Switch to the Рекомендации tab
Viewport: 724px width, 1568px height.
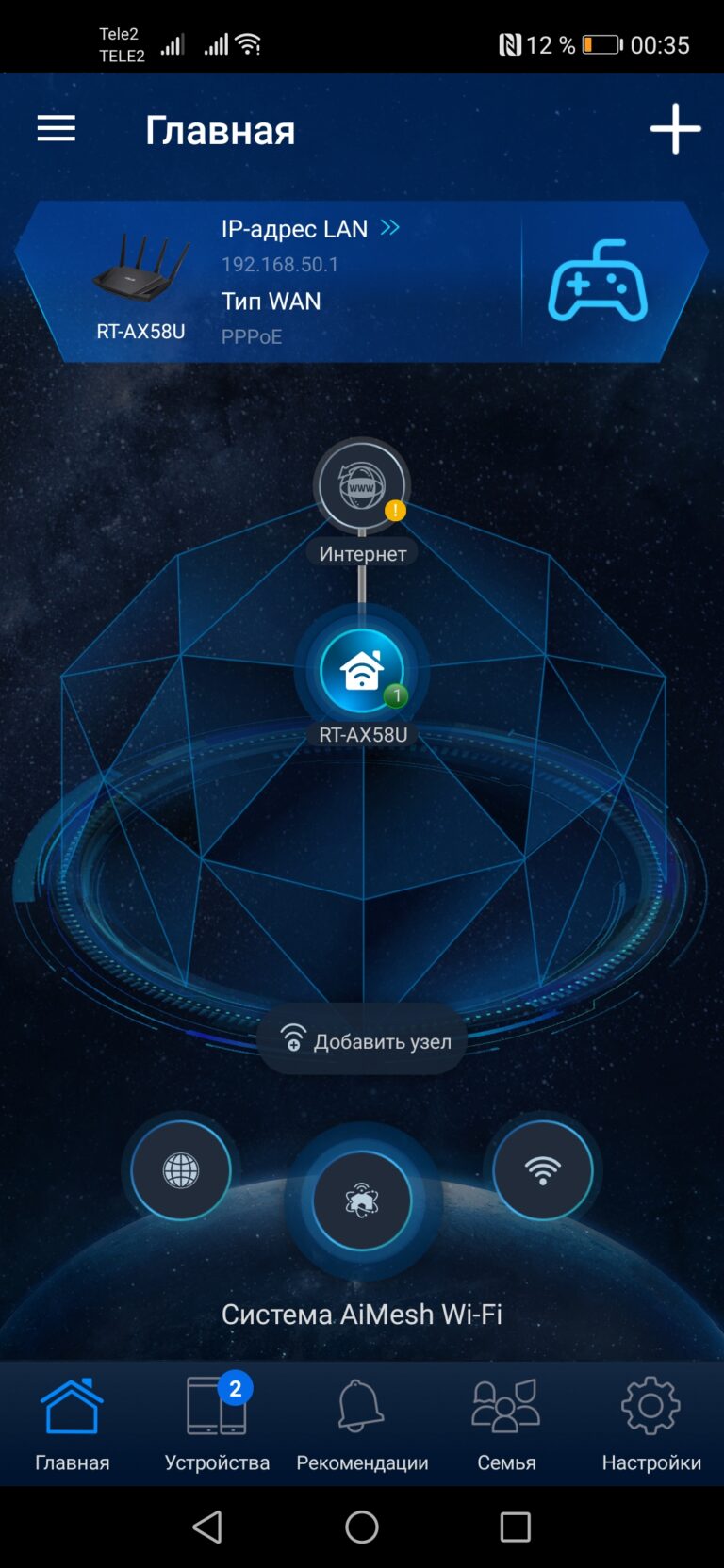click(362, 1422)
